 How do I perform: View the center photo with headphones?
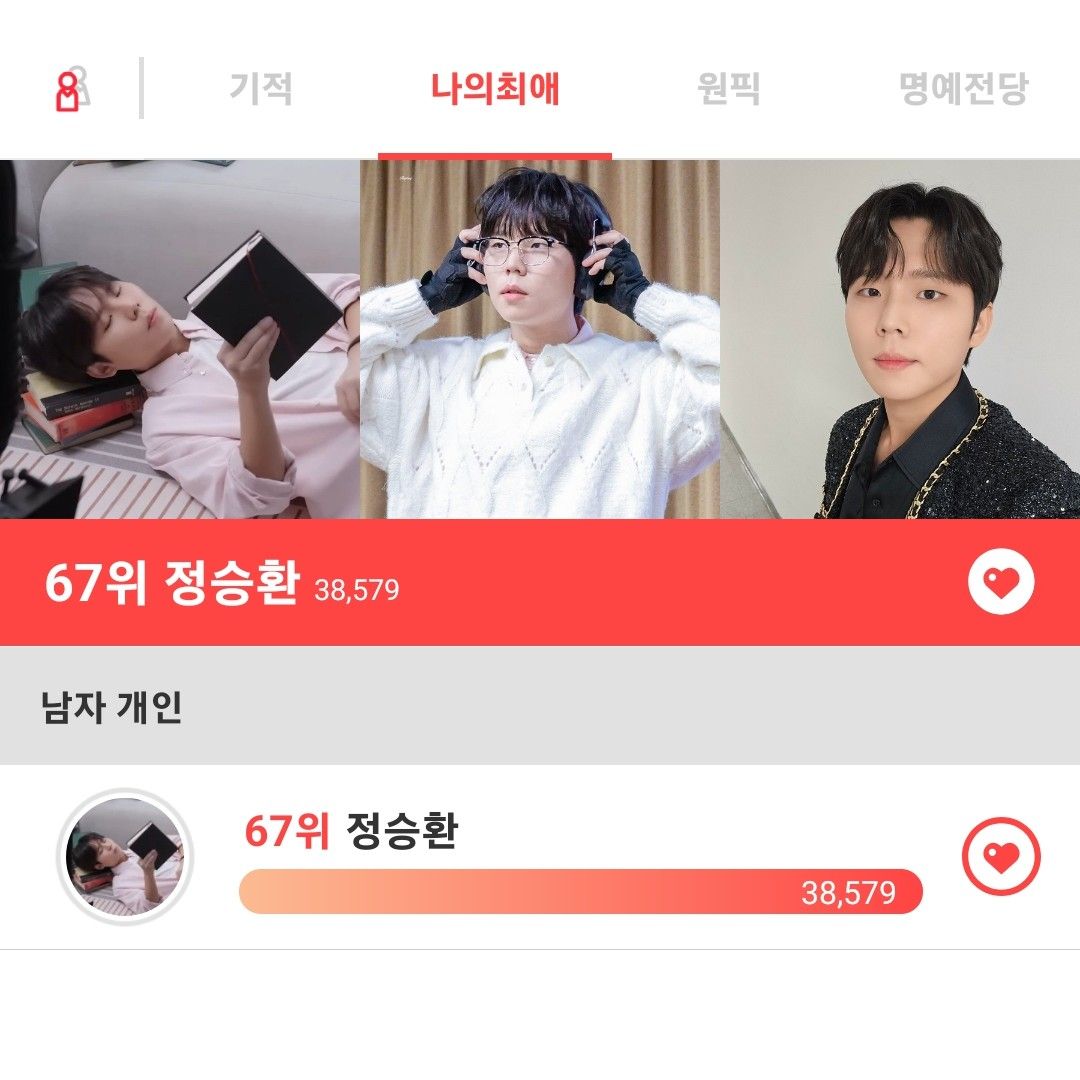pyautogui.click(x=540, y=340)
